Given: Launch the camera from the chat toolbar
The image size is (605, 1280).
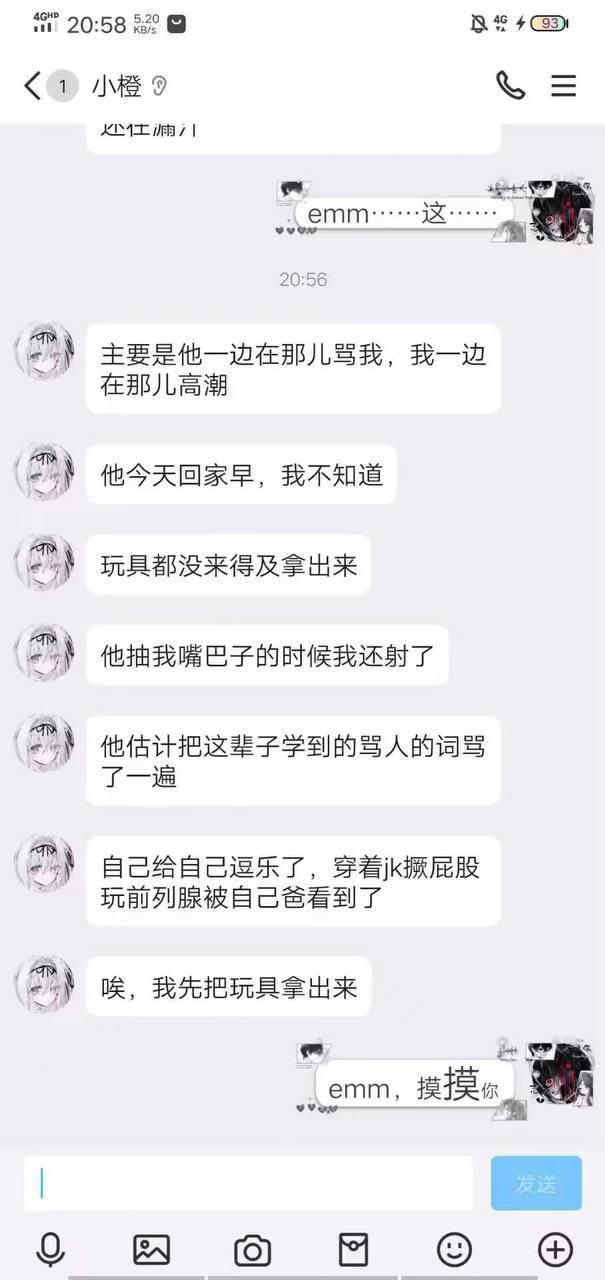Looking at the screenshot, I should click(252, 1249).
